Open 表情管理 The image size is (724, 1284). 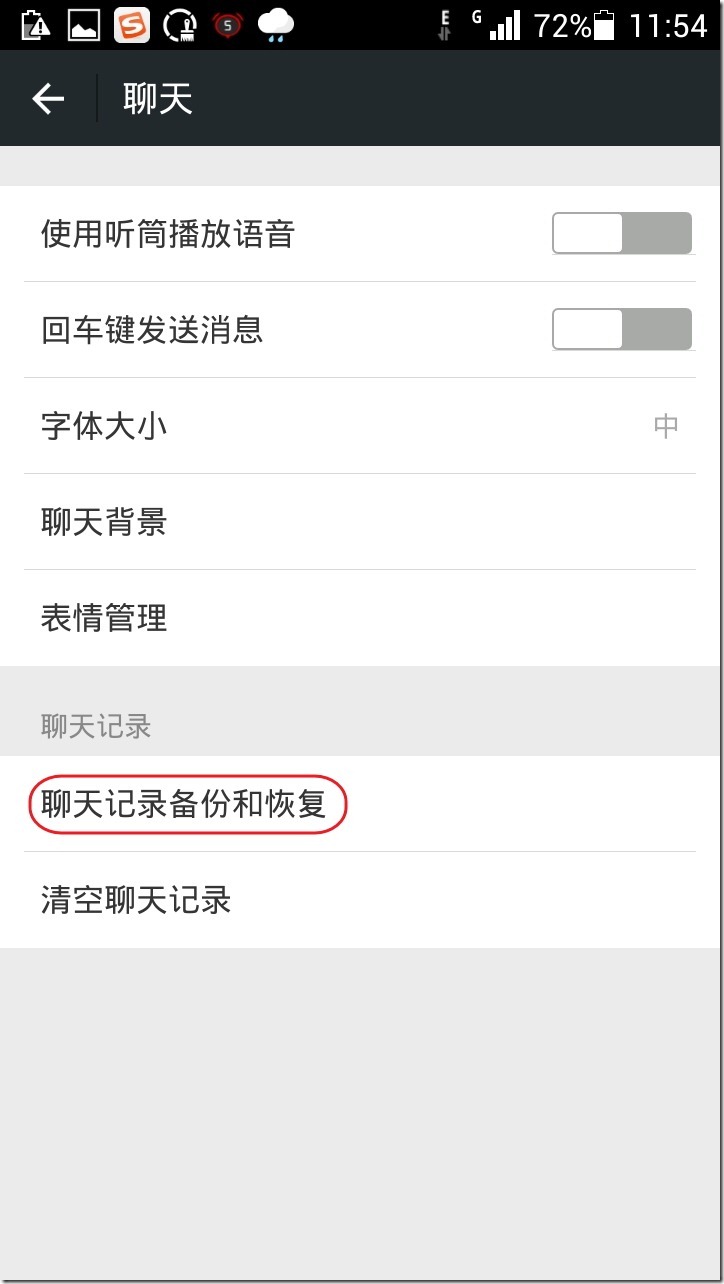tap(360, 618)
